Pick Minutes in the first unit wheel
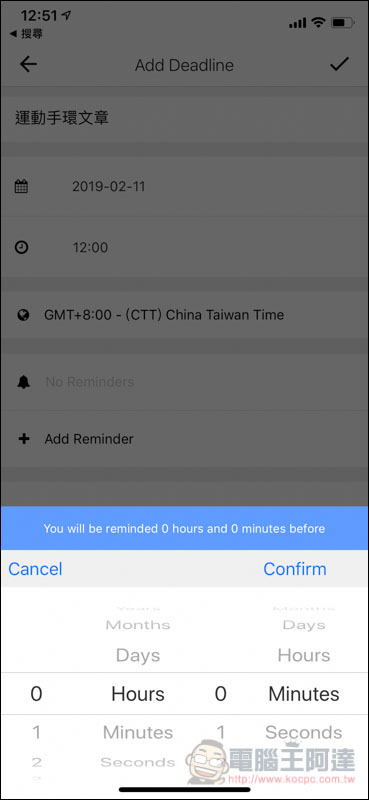 click(x=138, y=732)
